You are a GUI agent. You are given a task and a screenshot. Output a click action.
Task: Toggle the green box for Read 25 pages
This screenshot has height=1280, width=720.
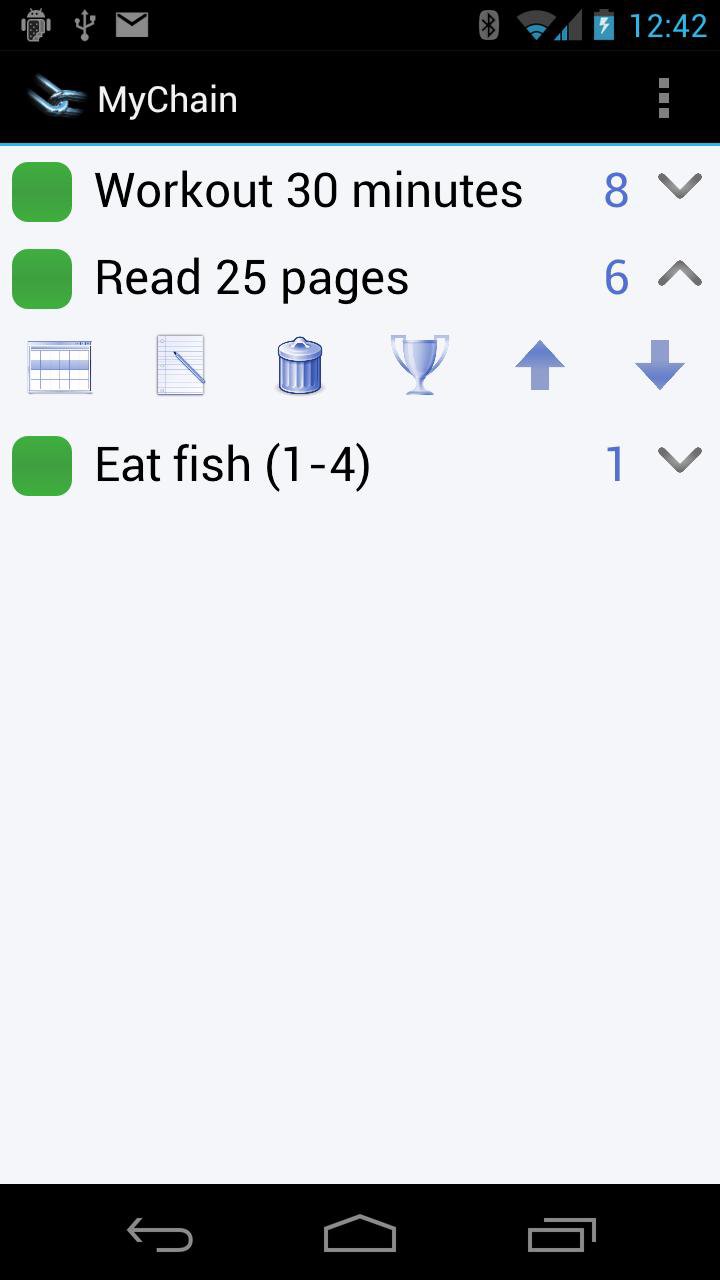[42, 278]
